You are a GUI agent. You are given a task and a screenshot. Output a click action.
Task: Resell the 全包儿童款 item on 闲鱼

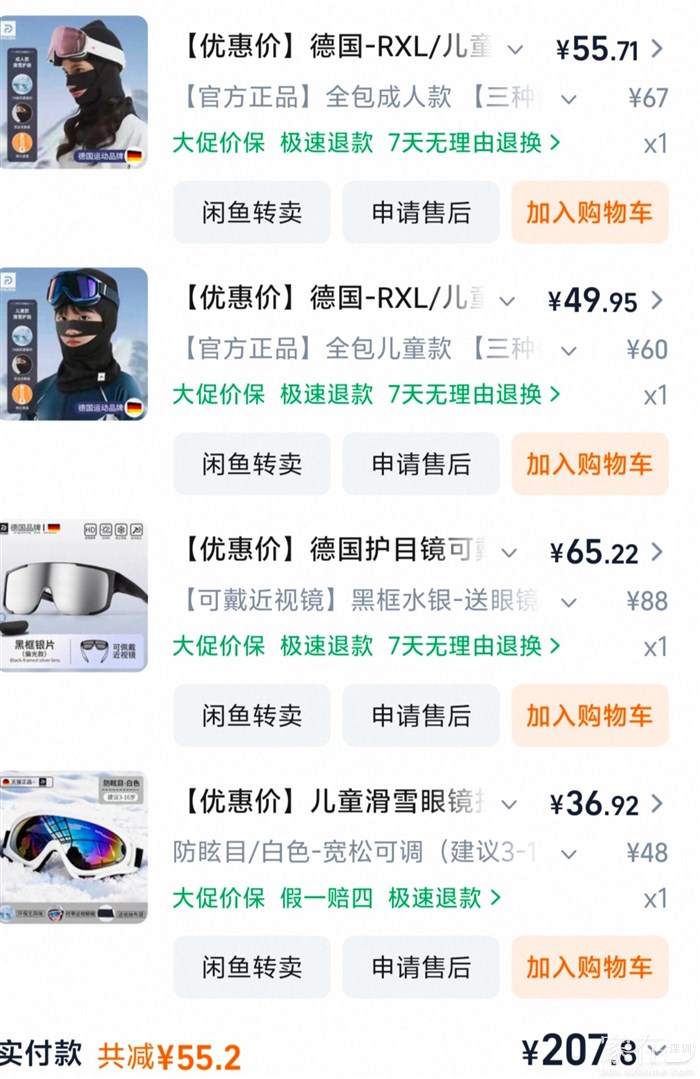coord(251,464)
